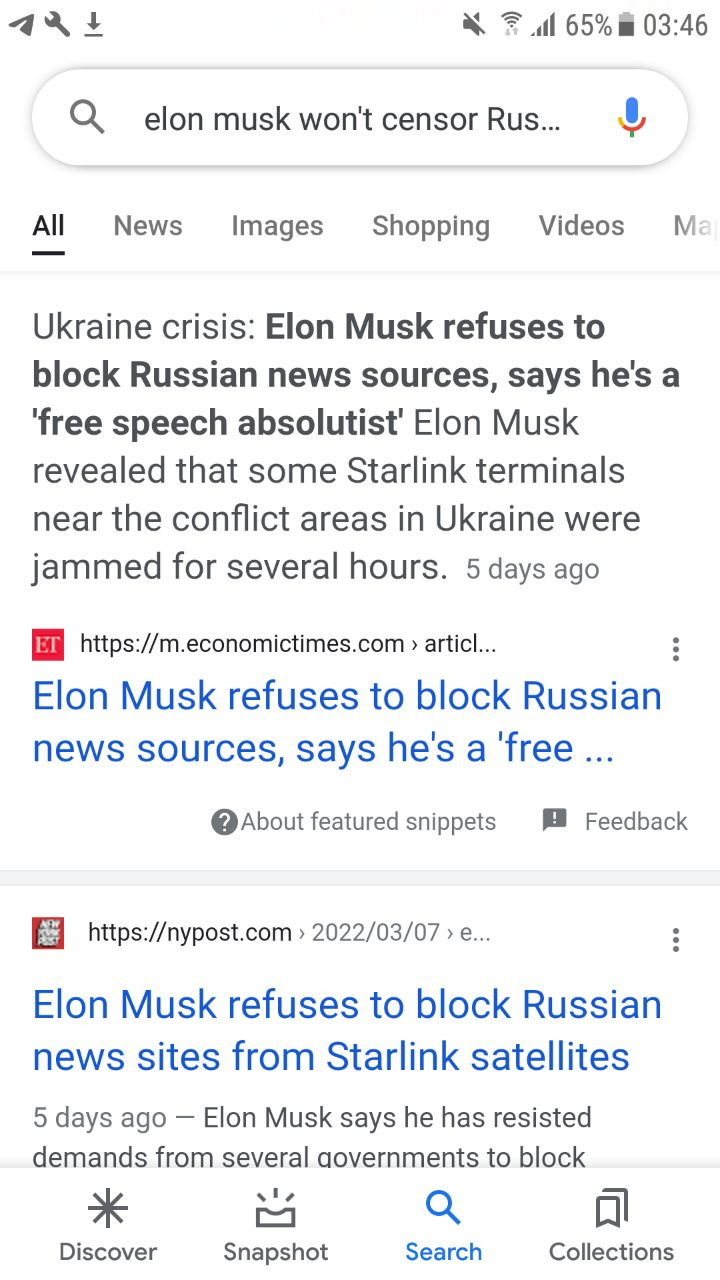Viewport: 720px width, 1280px height.
Task: Select the All results tab
Action: pos(48,226)
